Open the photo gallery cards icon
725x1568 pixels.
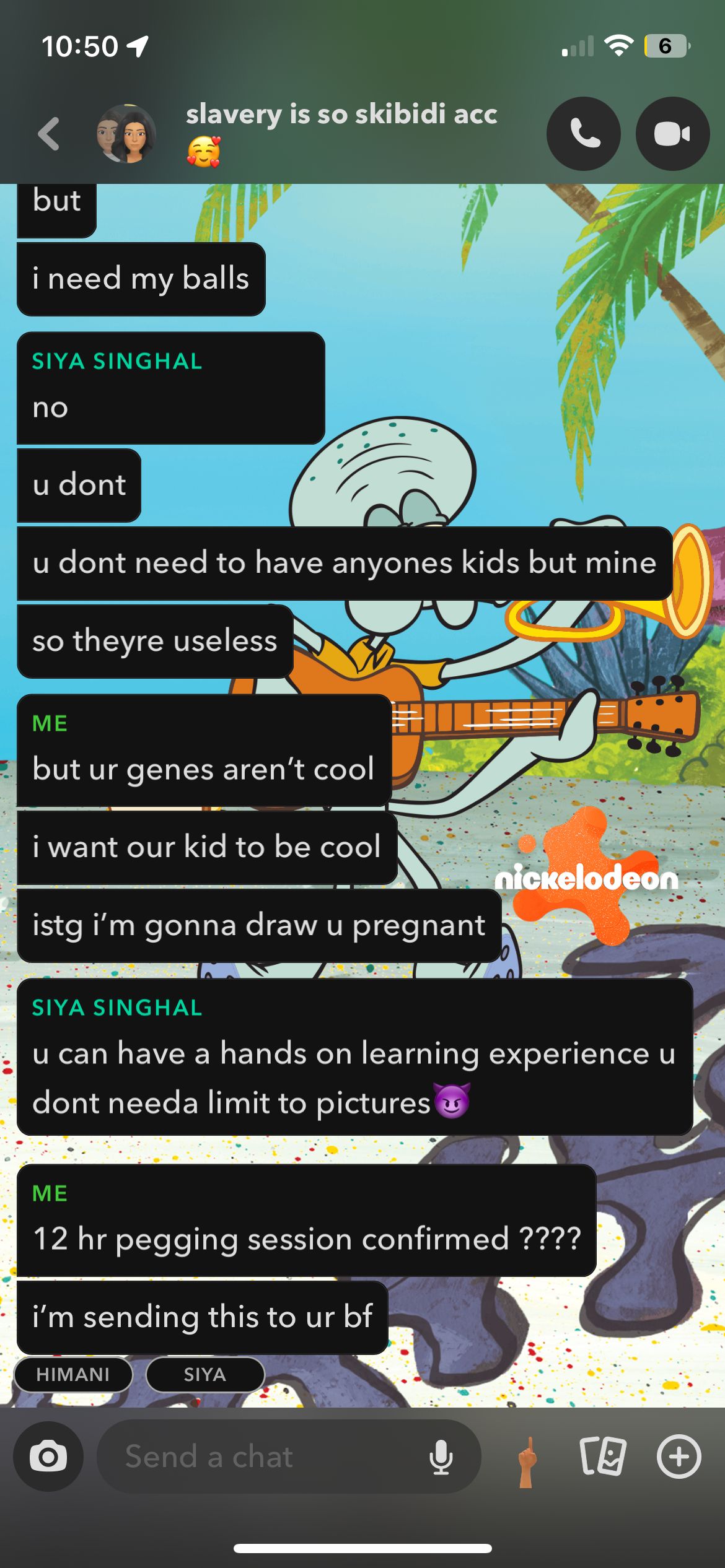[603, 1457]
